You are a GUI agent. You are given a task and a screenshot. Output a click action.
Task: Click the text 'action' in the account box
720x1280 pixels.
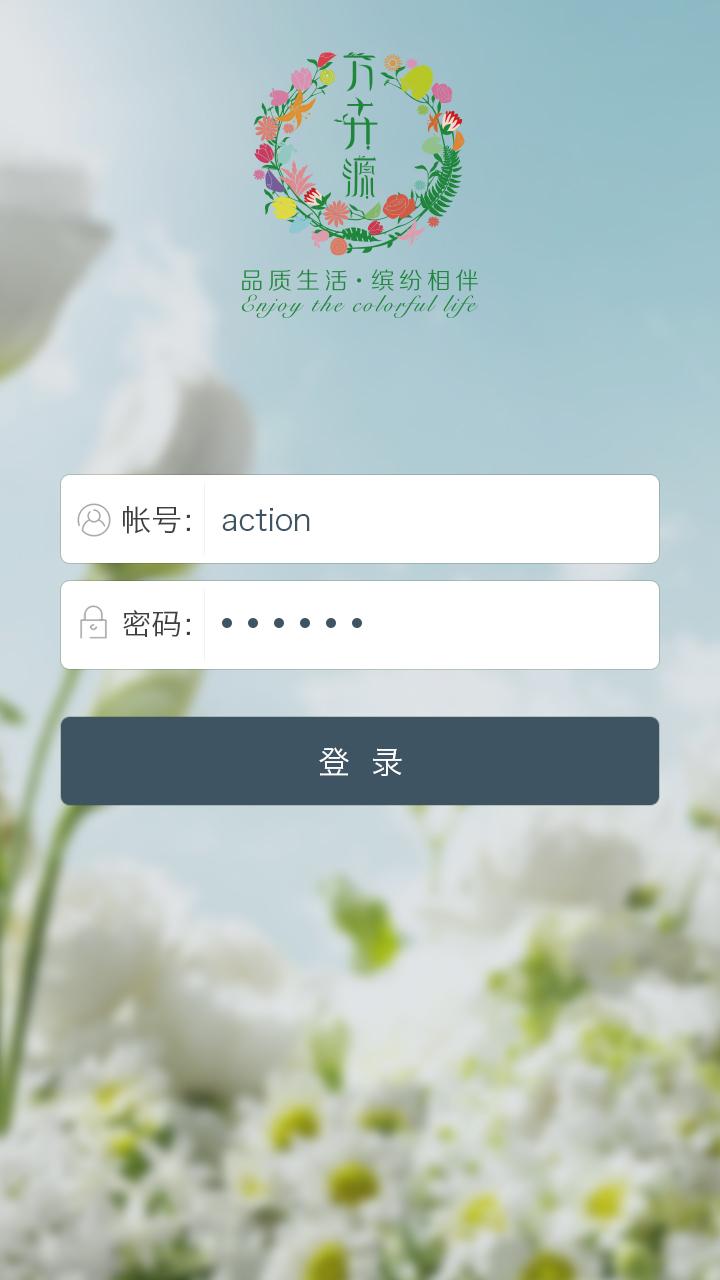[x=265, y=519]
